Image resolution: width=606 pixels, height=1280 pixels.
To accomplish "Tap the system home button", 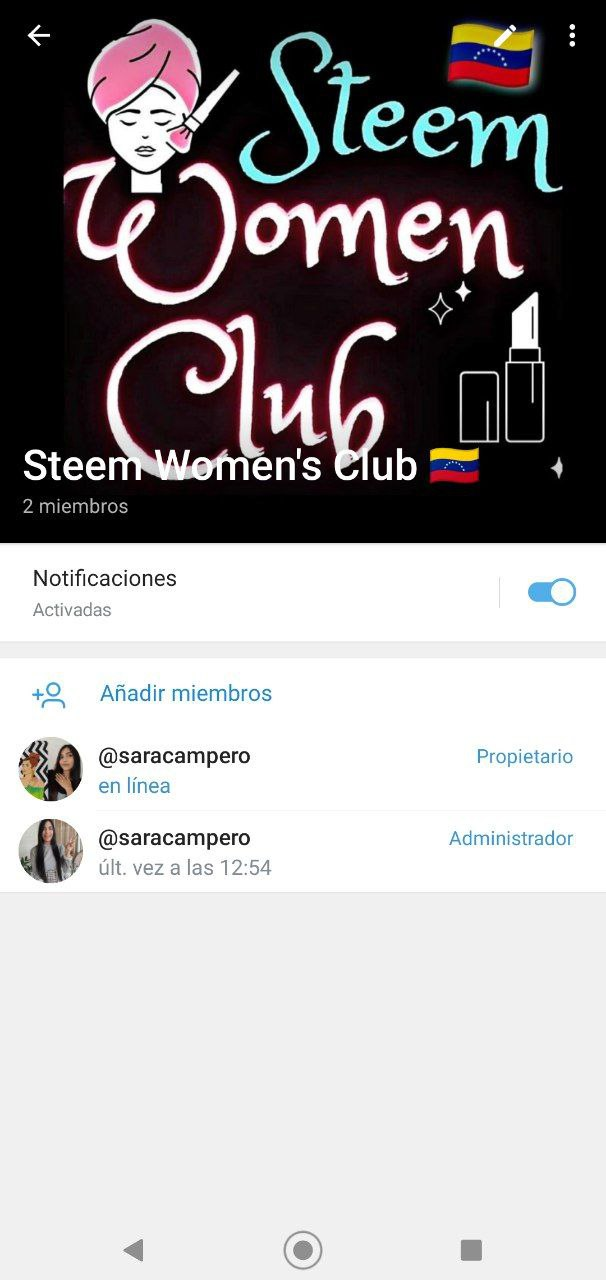I will [303, 1249].
